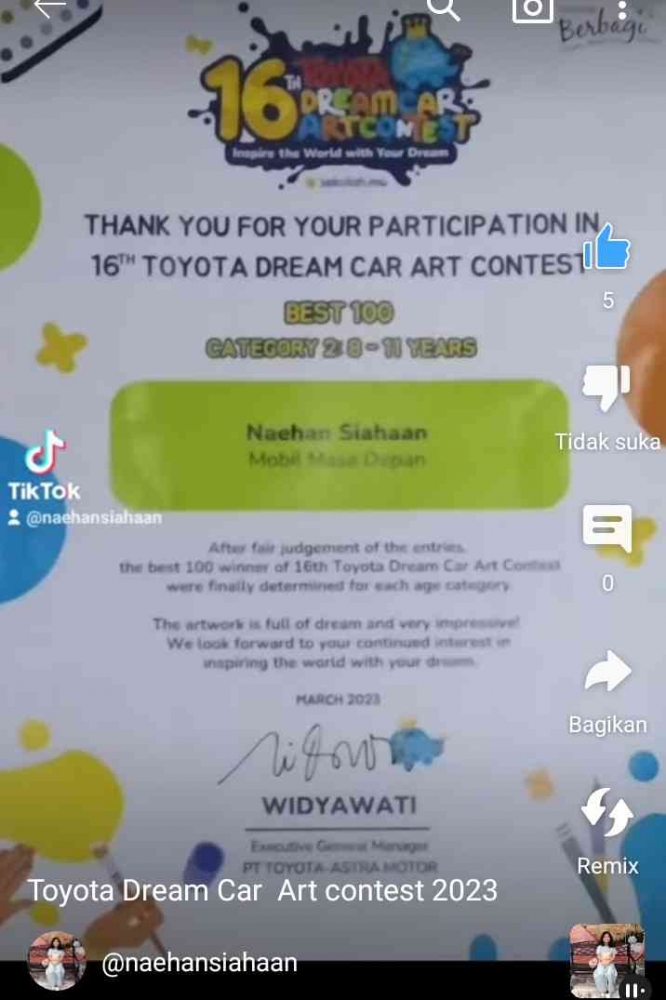The width and height of the screenshot is (666, 1000).
Task: Share the video via Bagikan
Action: 607,672
